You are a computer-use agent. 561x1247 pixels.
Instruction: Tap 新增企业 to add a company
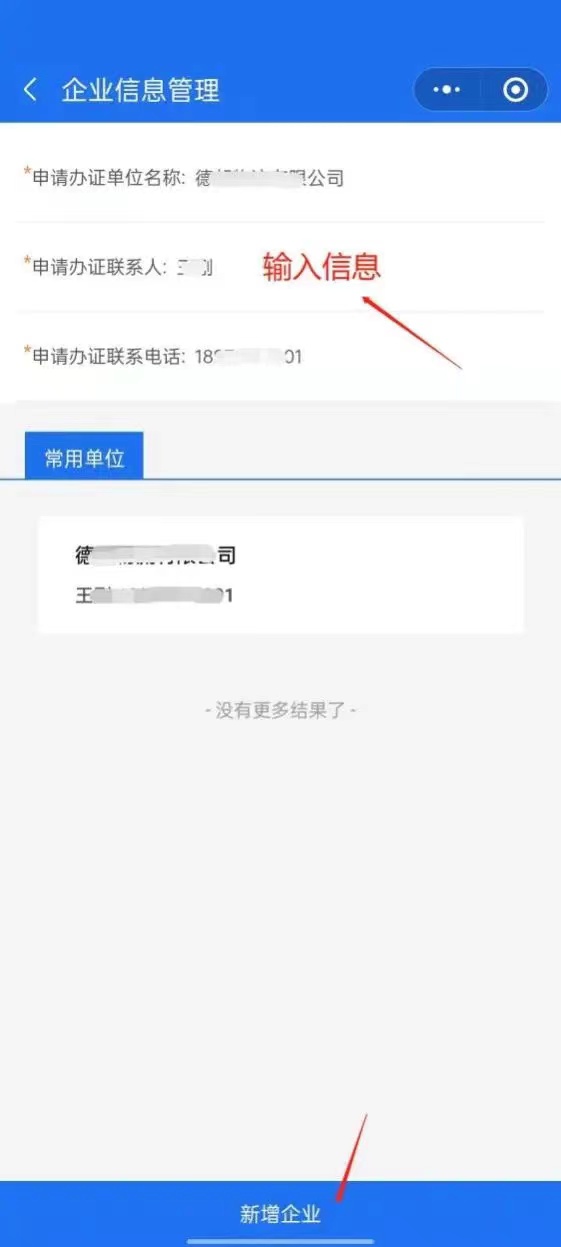pos(280,1214)
